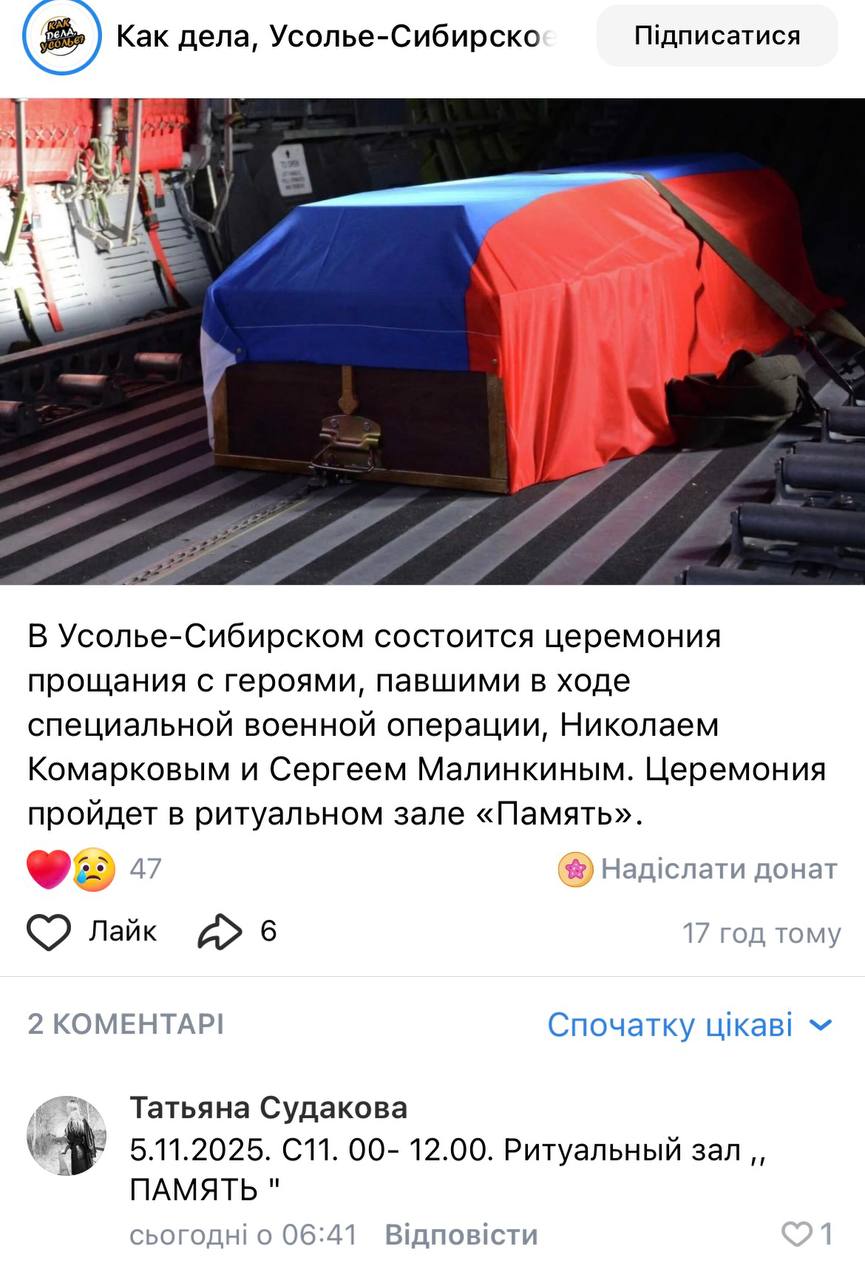Expand the Спочатку цікаві sorting dropdown
Viewport: 865px width, 1280px height.
689,1024
